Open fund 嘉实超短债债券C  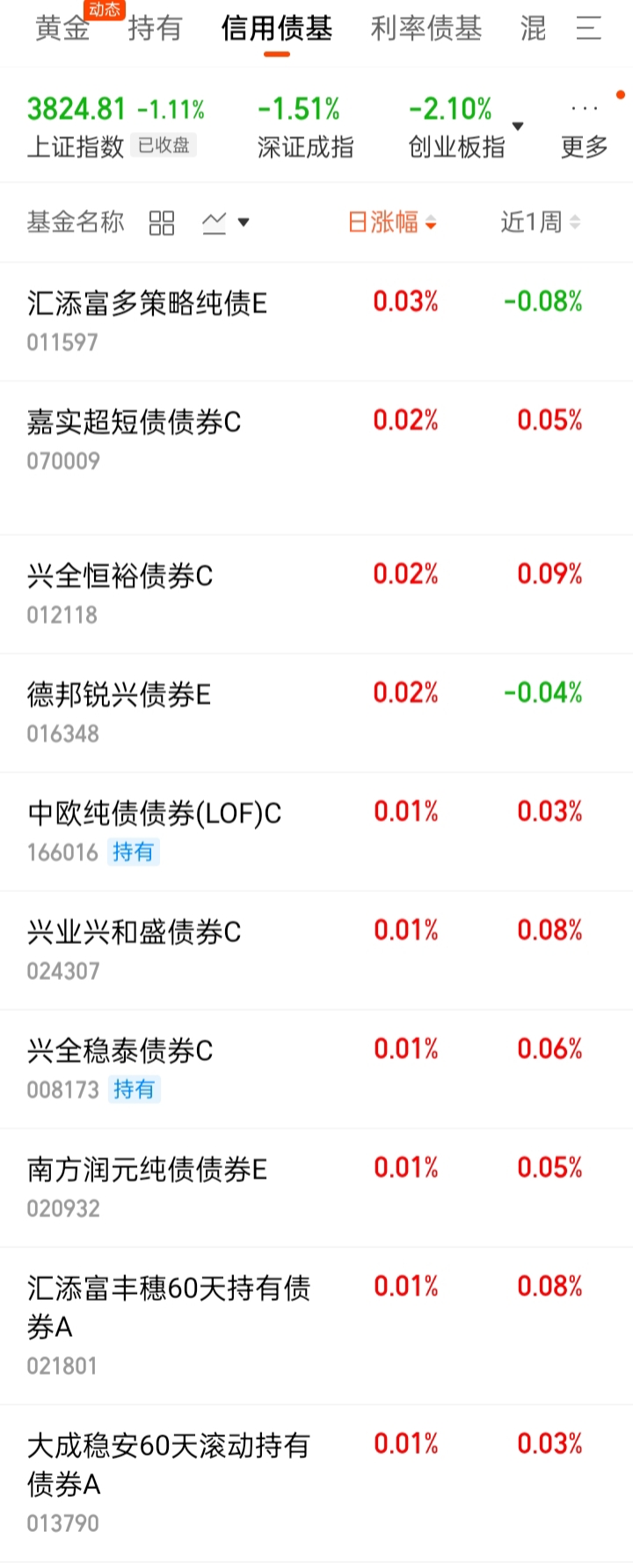(x=316, y=458)
